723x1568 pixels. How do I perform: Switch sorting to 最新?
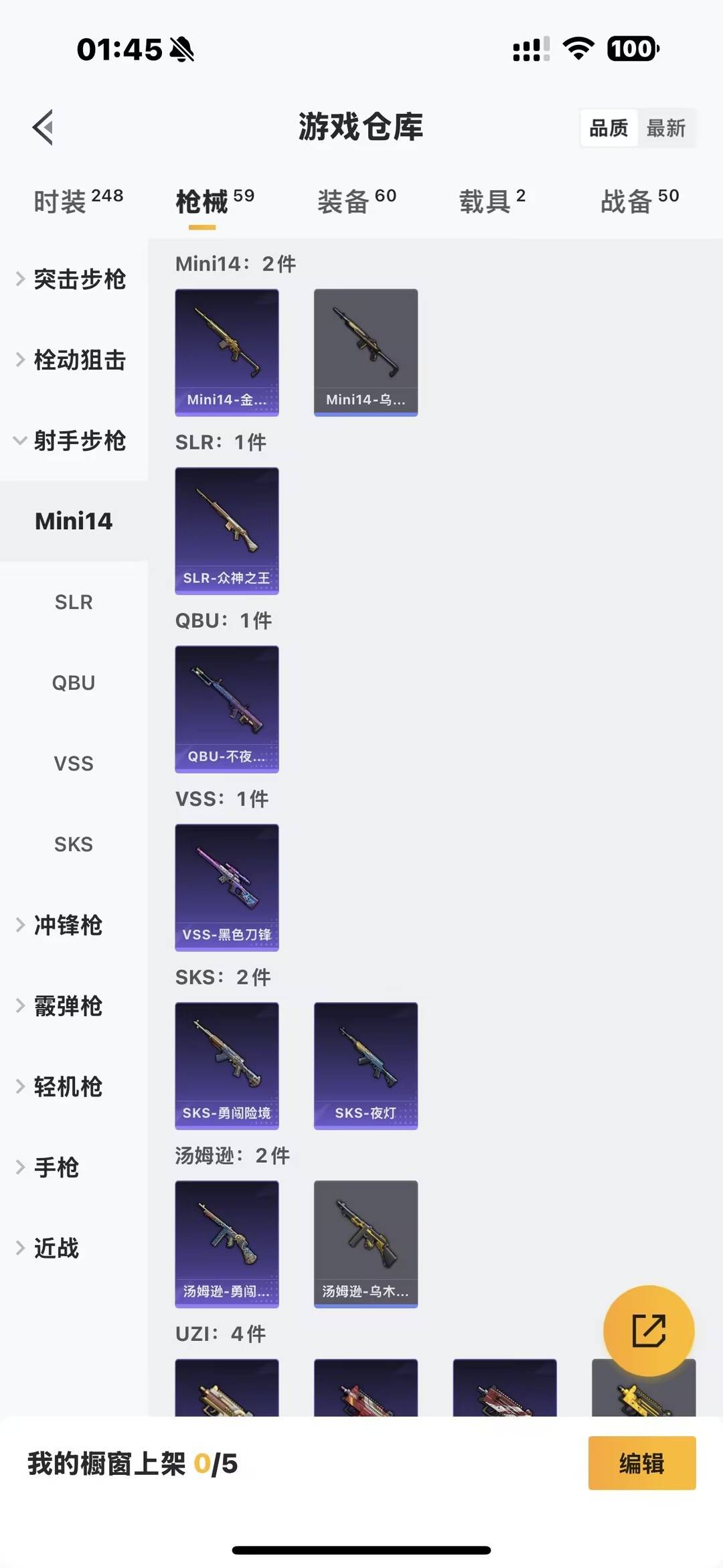[x=665, y=127]
